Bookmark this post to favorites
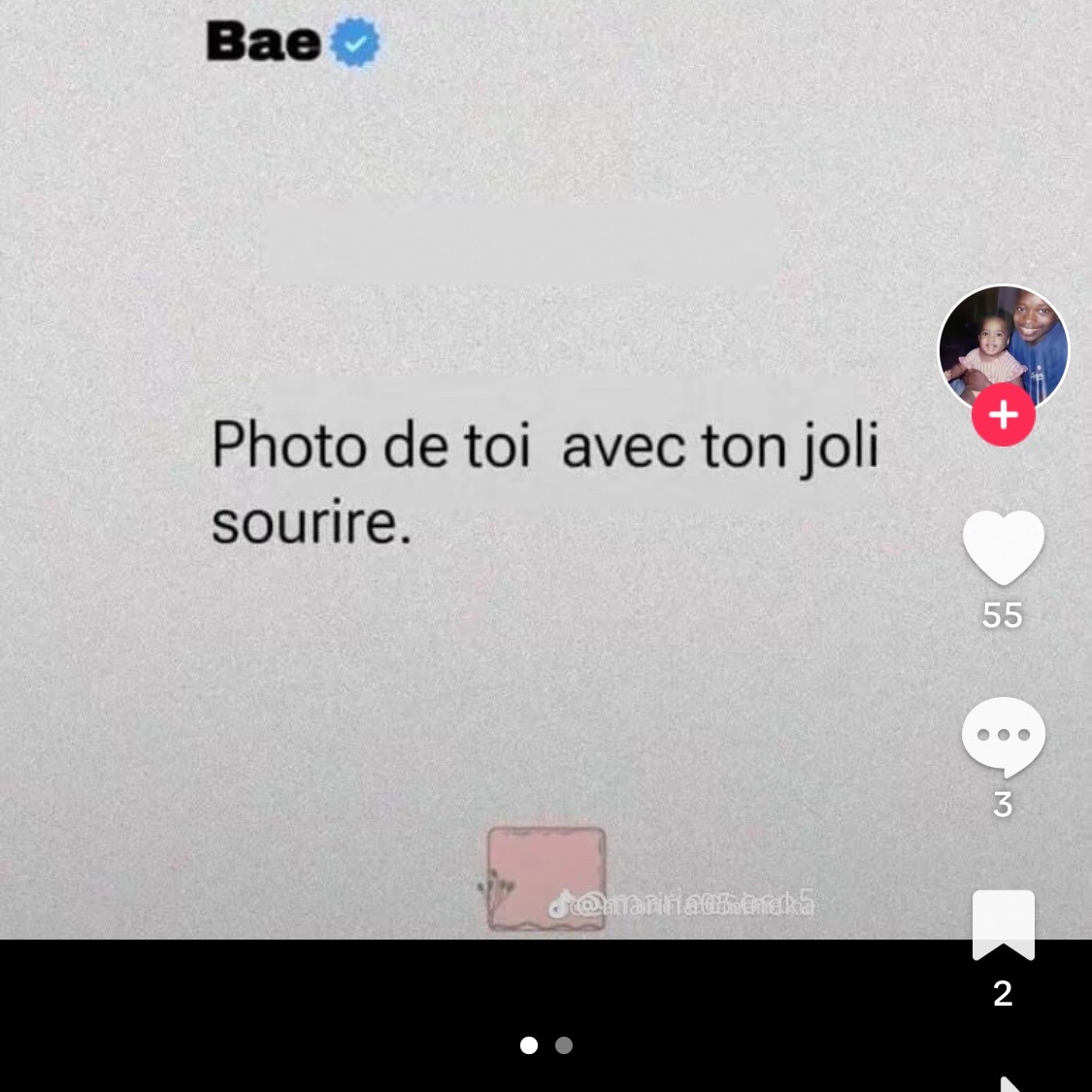This screenshot has width=1092, height=1092. [1003, 924]
